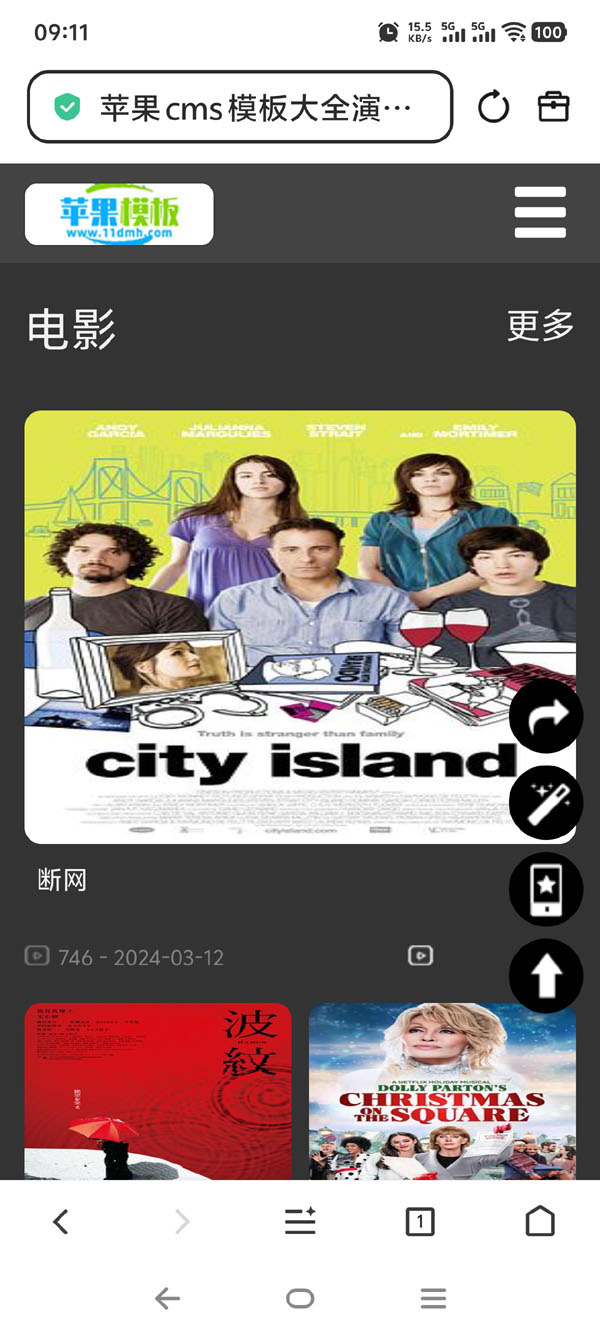
Task: Open the tab switcher showing 1
Action: (x=420, y=1221)
